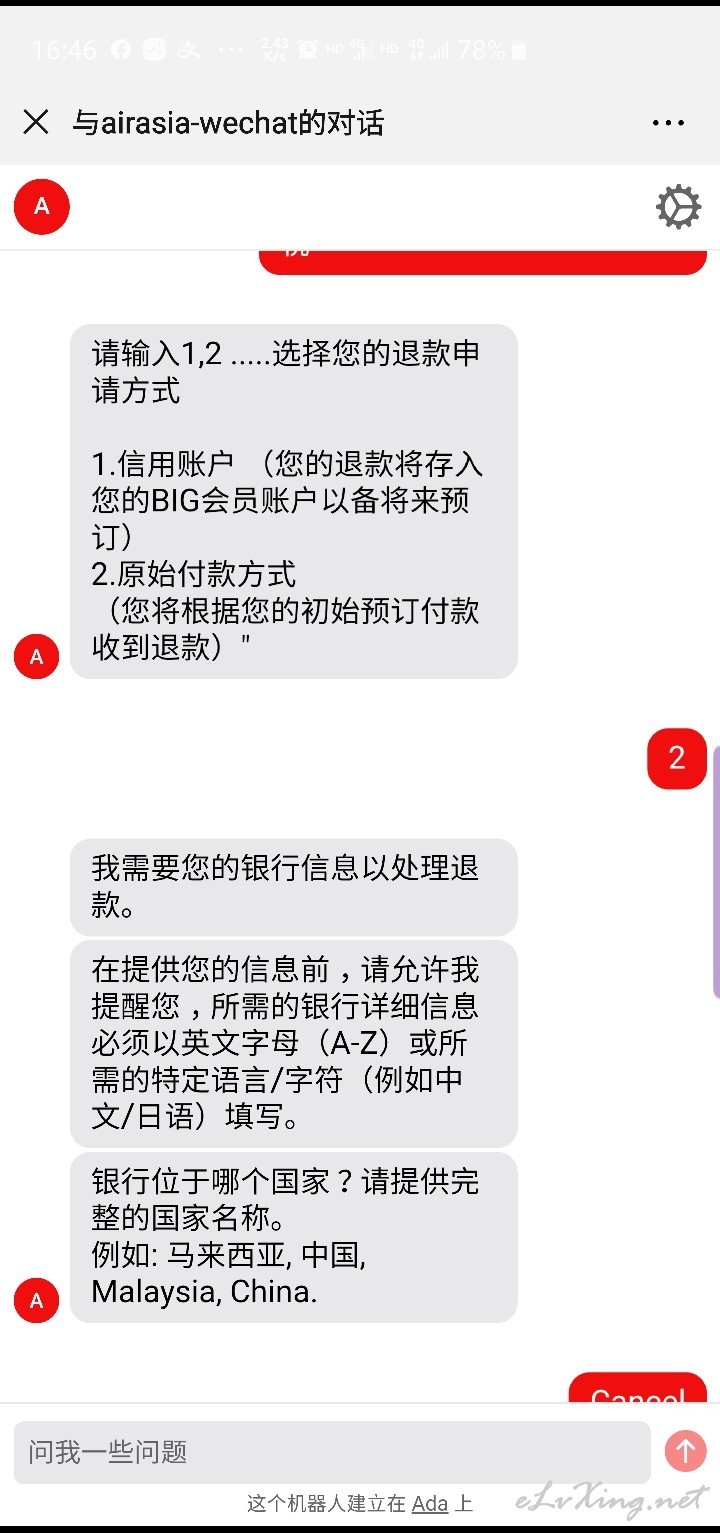720x1533 pixels.
Task: Tap the Cancel button
Action: coord(638,1389)
